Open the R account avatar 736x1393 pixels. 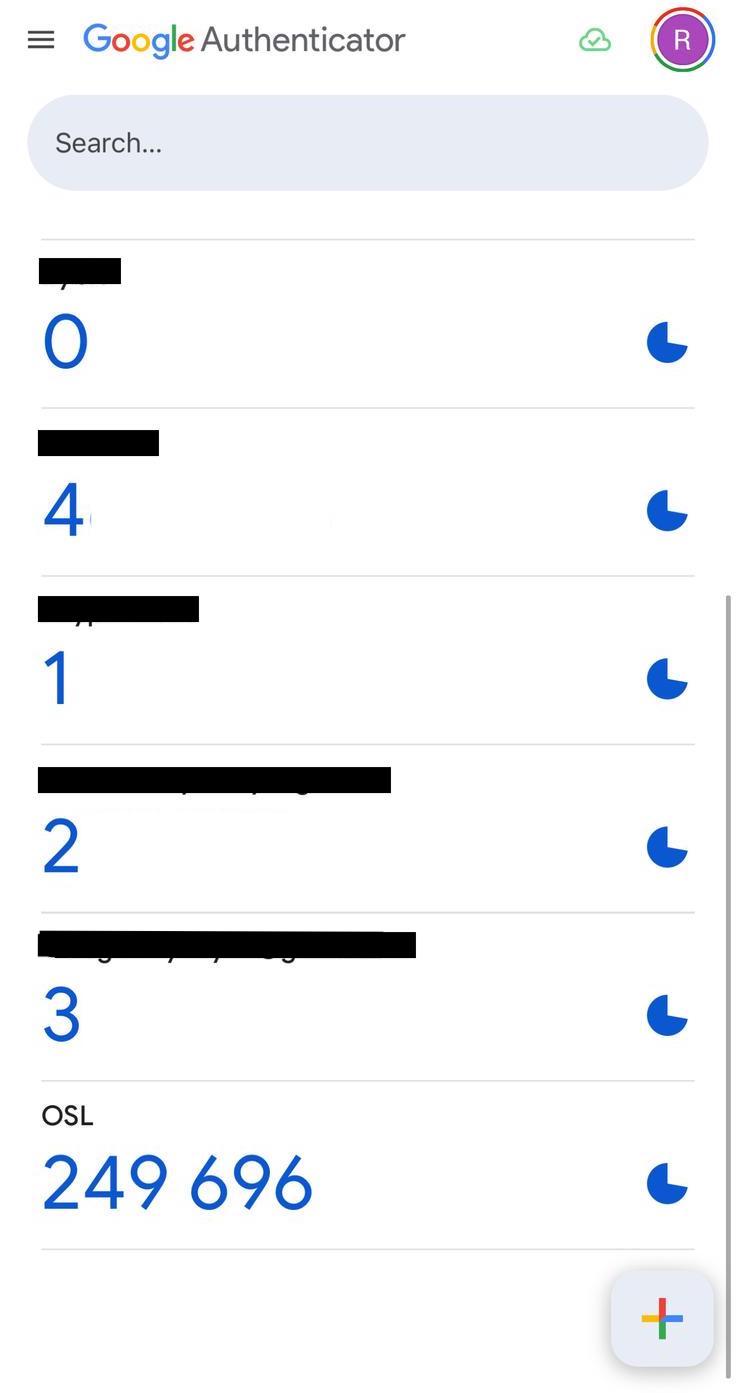coord(682,40)
